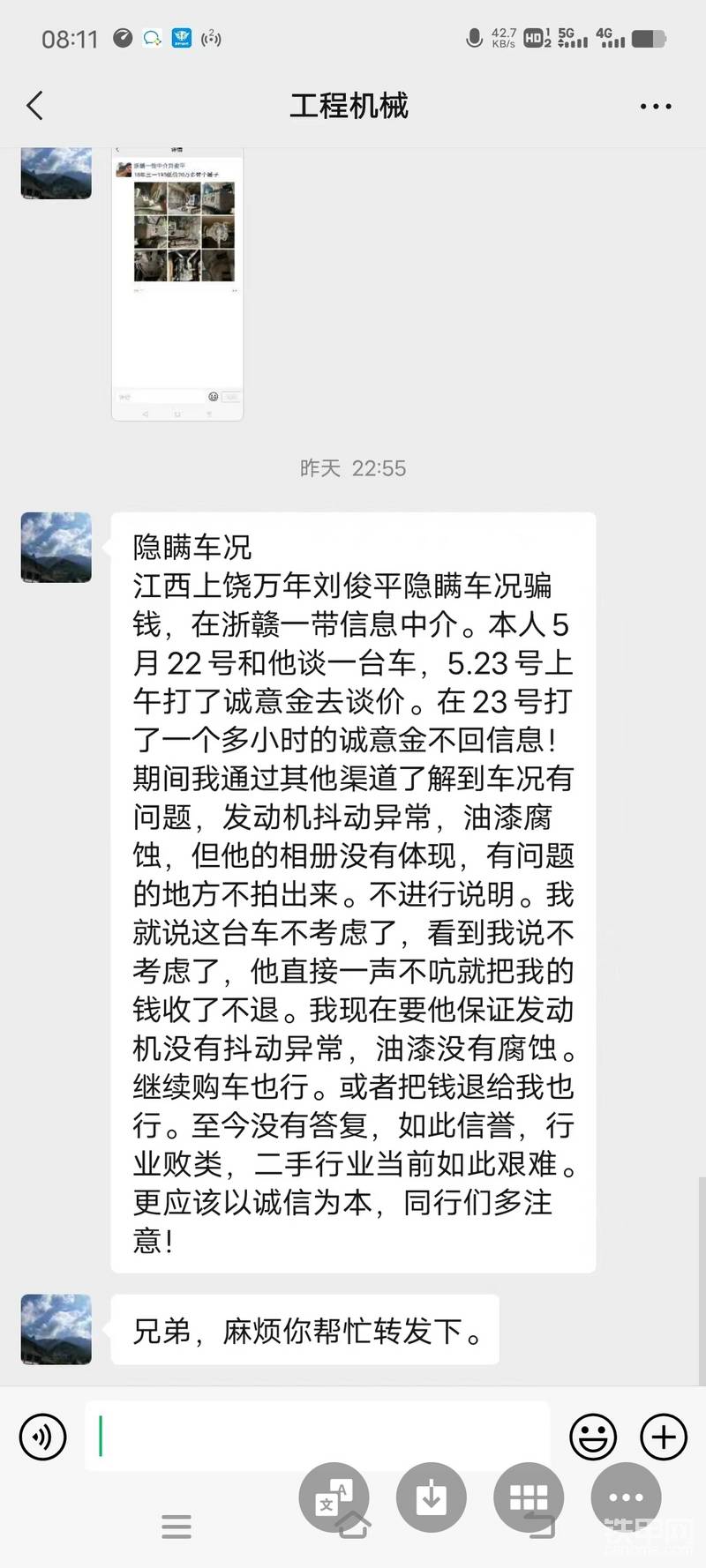Open sender avatar beside 兄弟，麻烦你帮忙转发下
Image resolution: width=706 pixels, height=1568 pixels.
pyautogui.click(x=56, y=1329)
